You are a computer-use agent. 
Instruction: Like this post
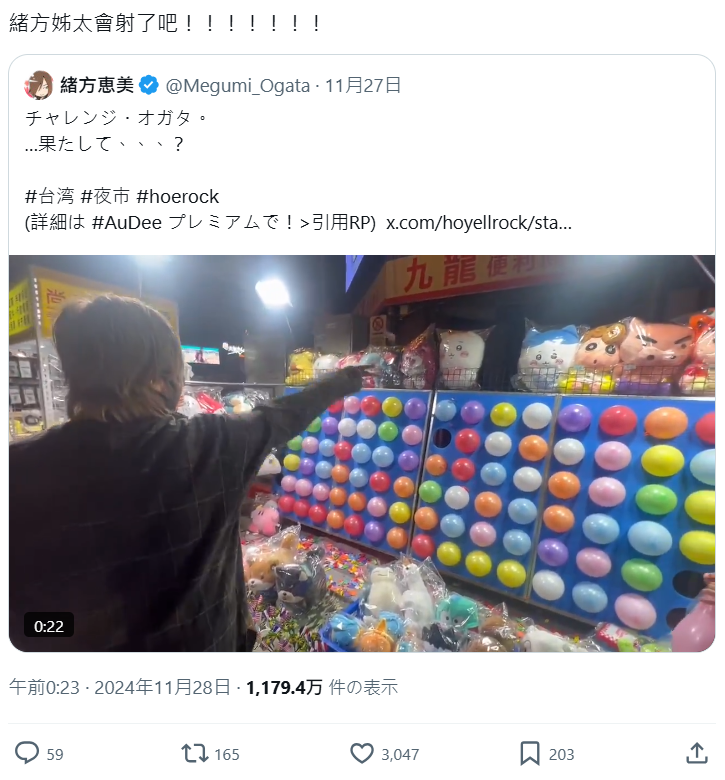(x=362, y=753)
